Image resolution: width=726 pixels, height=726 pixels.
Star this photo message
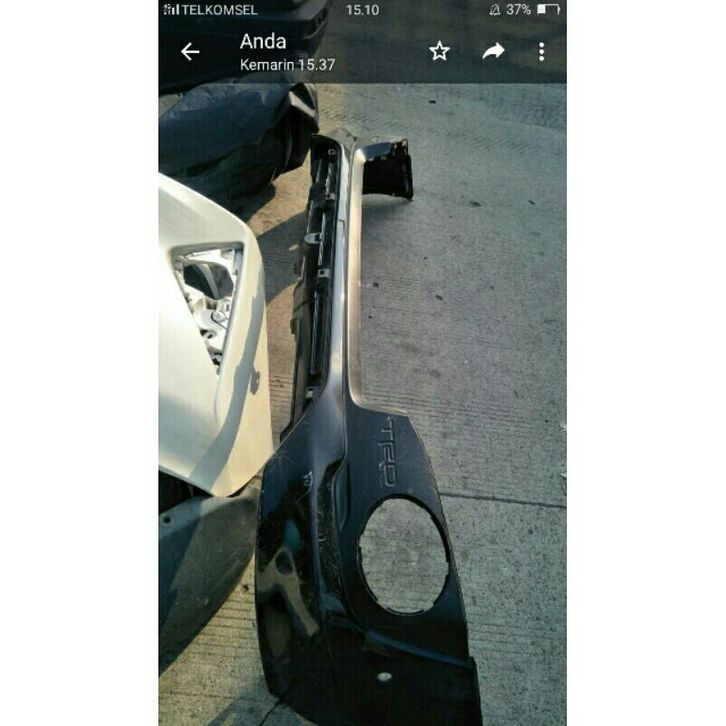pos(439,51)
